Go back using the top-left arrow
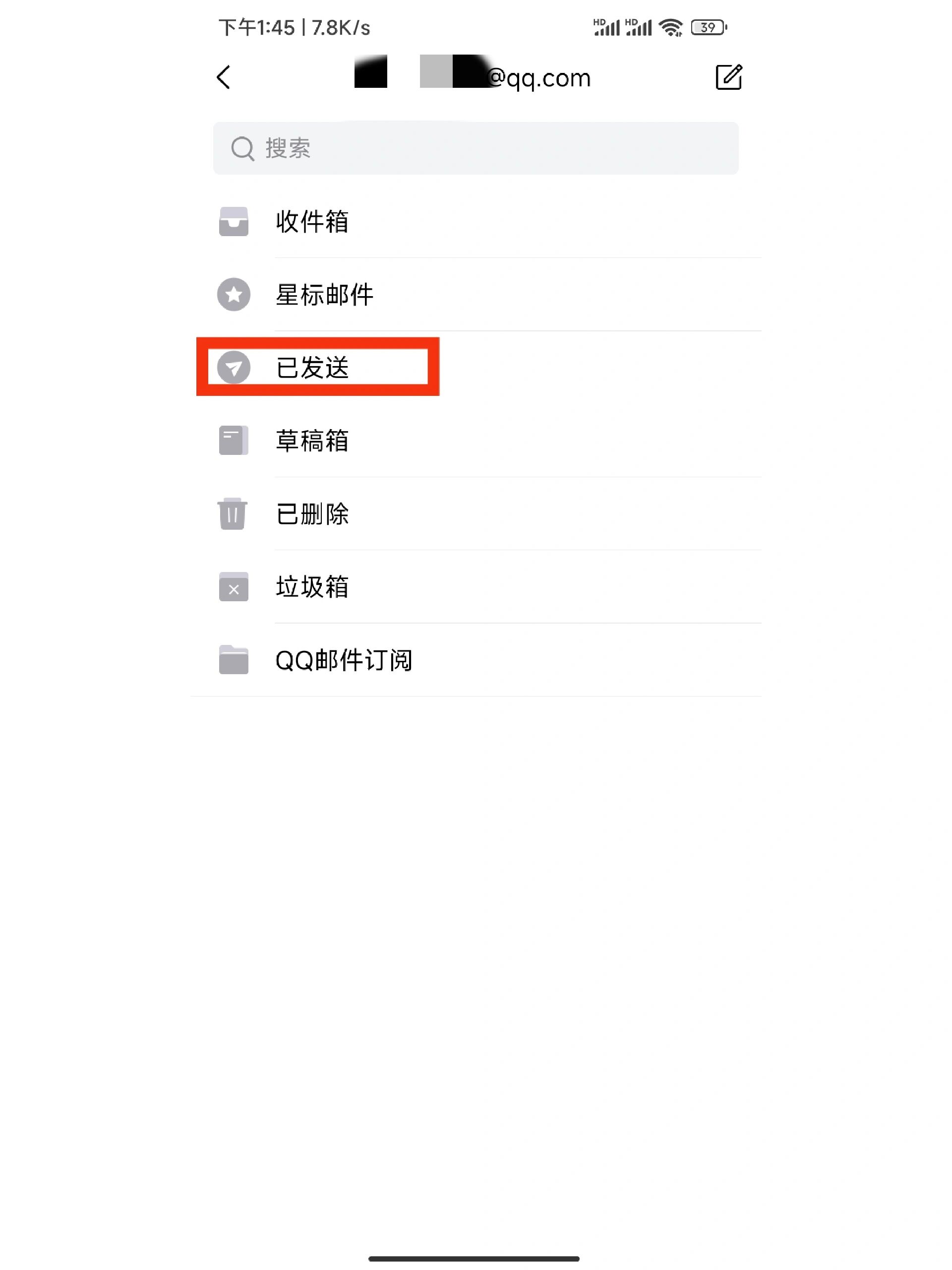This screenshot has height=1270, width=952. click(x=224, y=77)
